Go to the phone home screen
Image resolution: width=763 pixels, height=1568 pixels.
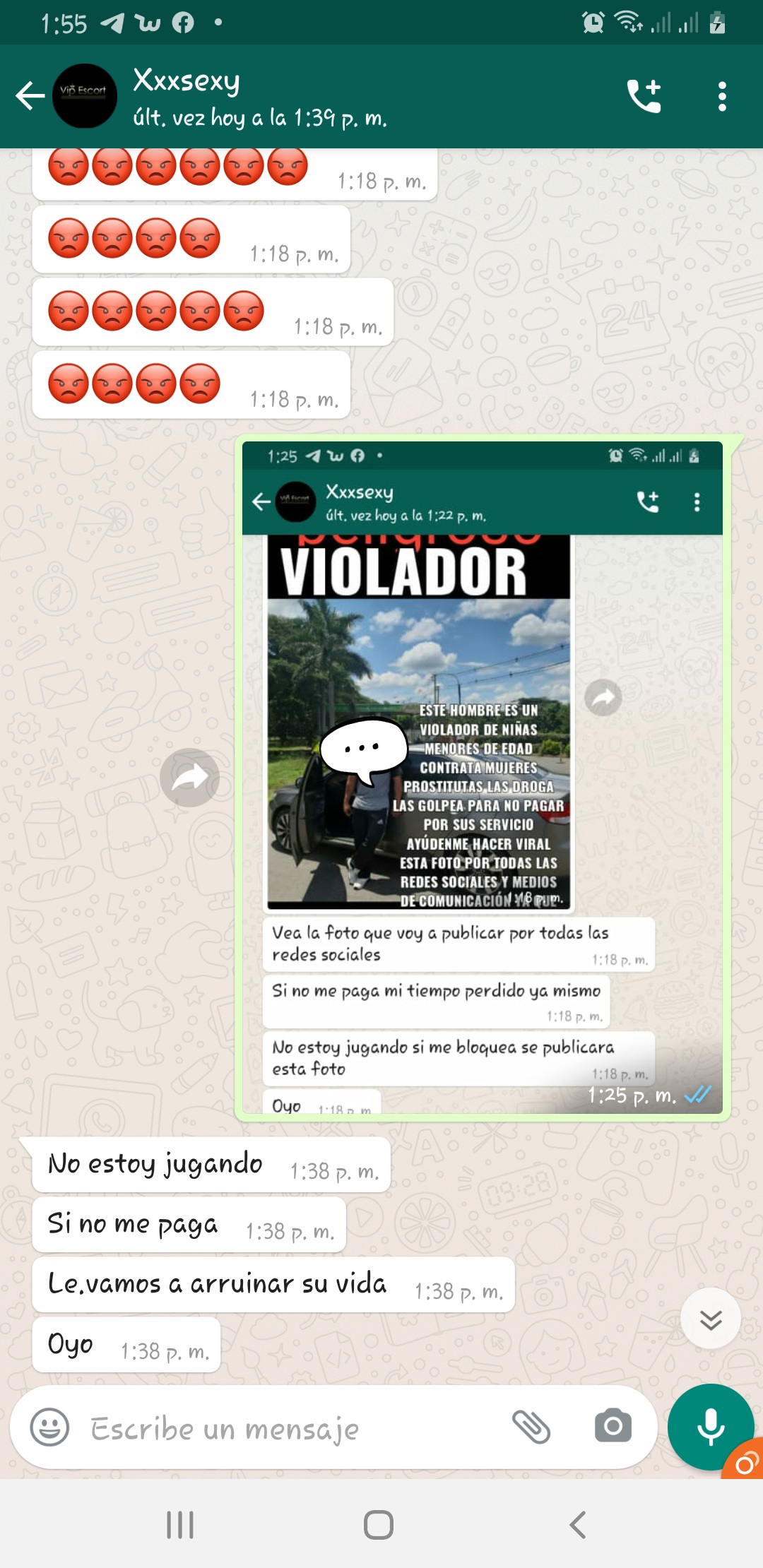[x=379, y=1525]
